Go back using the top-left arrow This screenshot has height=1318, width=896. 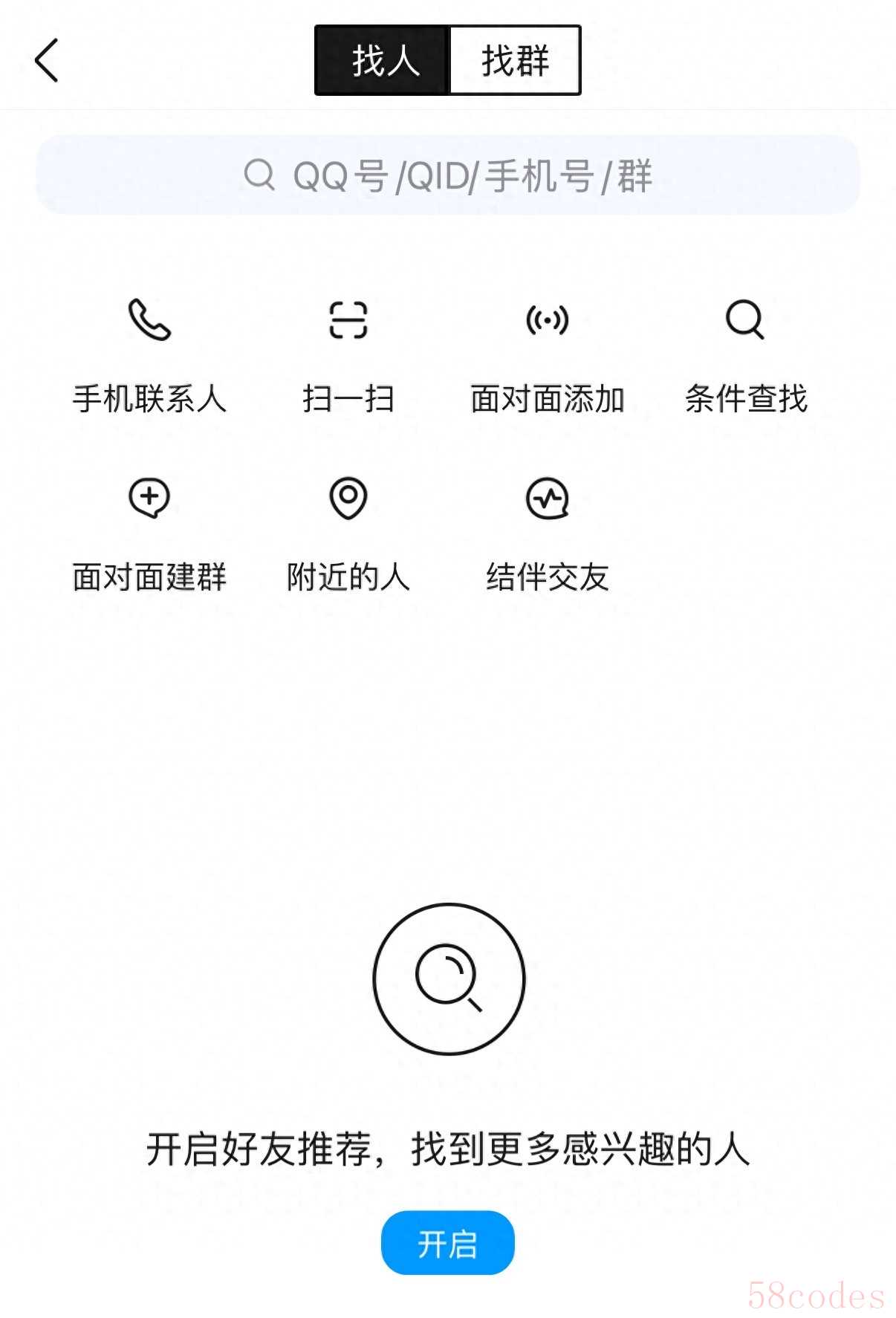pos(46,60)
